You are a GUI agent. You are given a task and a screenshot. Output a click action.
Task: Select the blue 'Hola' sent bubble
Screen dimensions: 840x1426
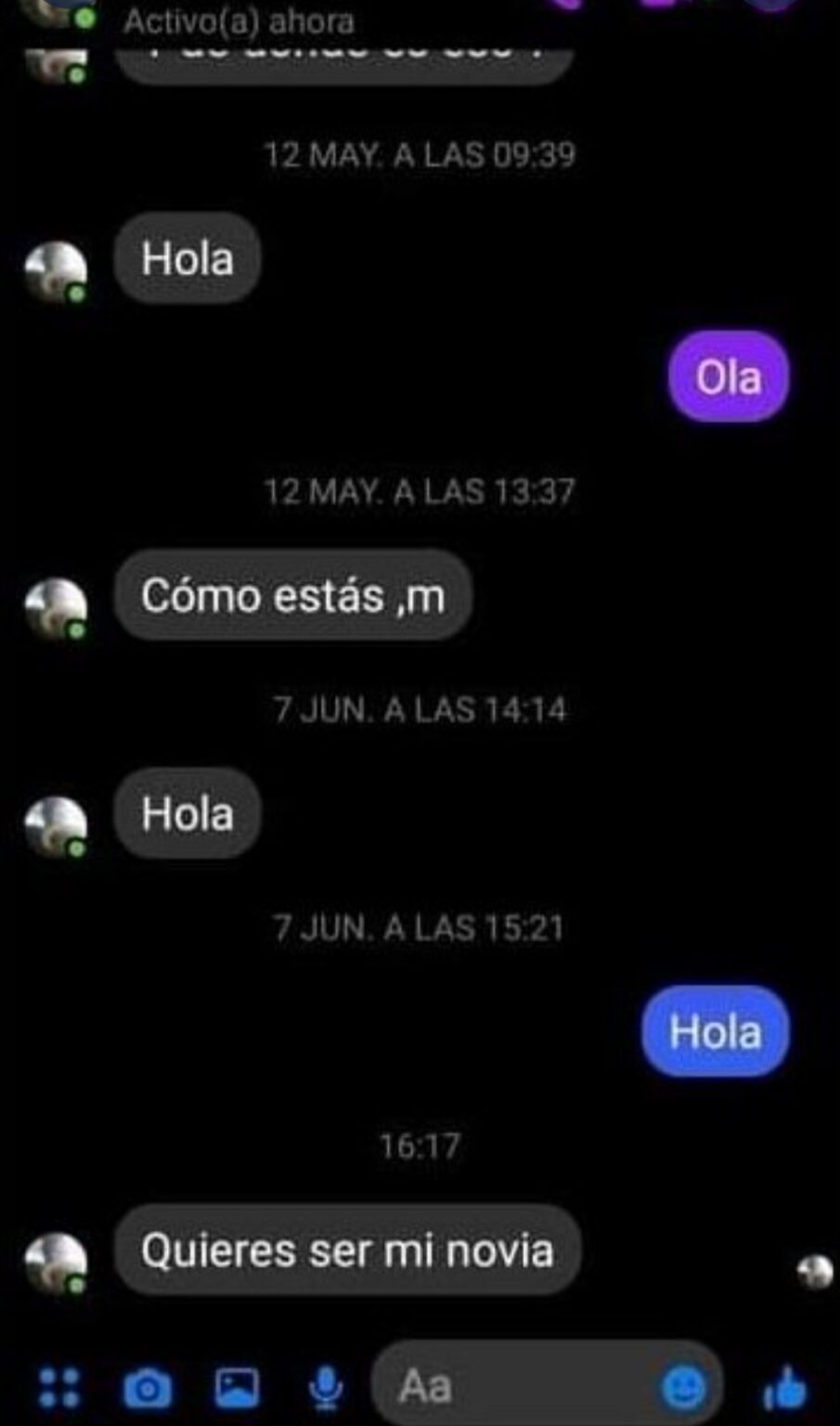coord(715,1032)
